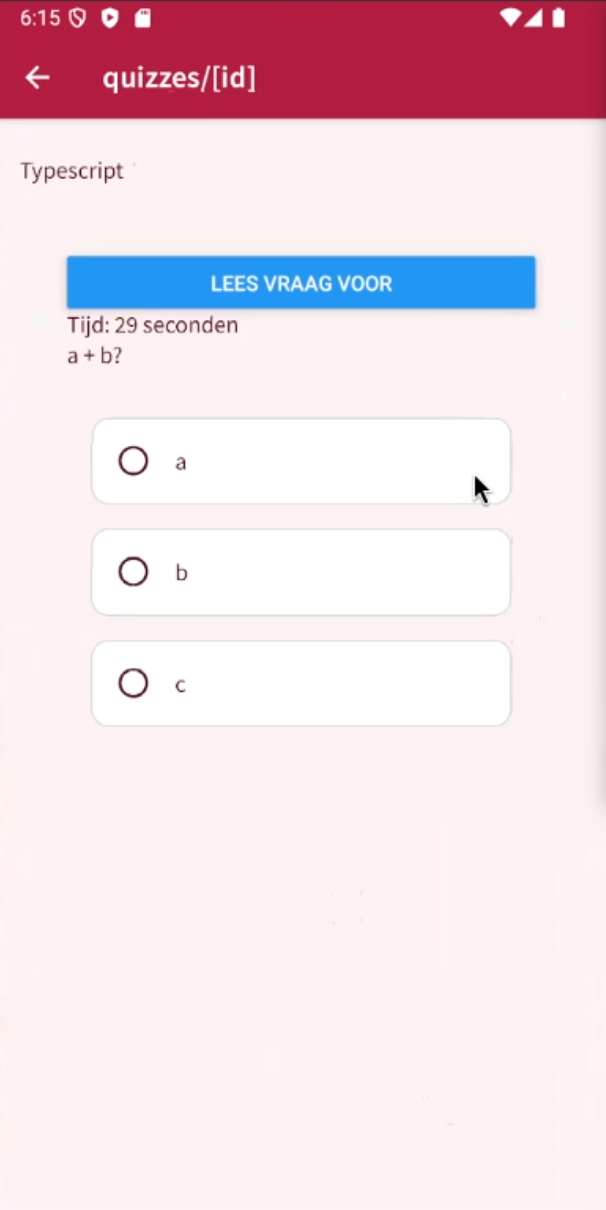Pick answer option c
The image size is (606, 1210).
[133, 684]
